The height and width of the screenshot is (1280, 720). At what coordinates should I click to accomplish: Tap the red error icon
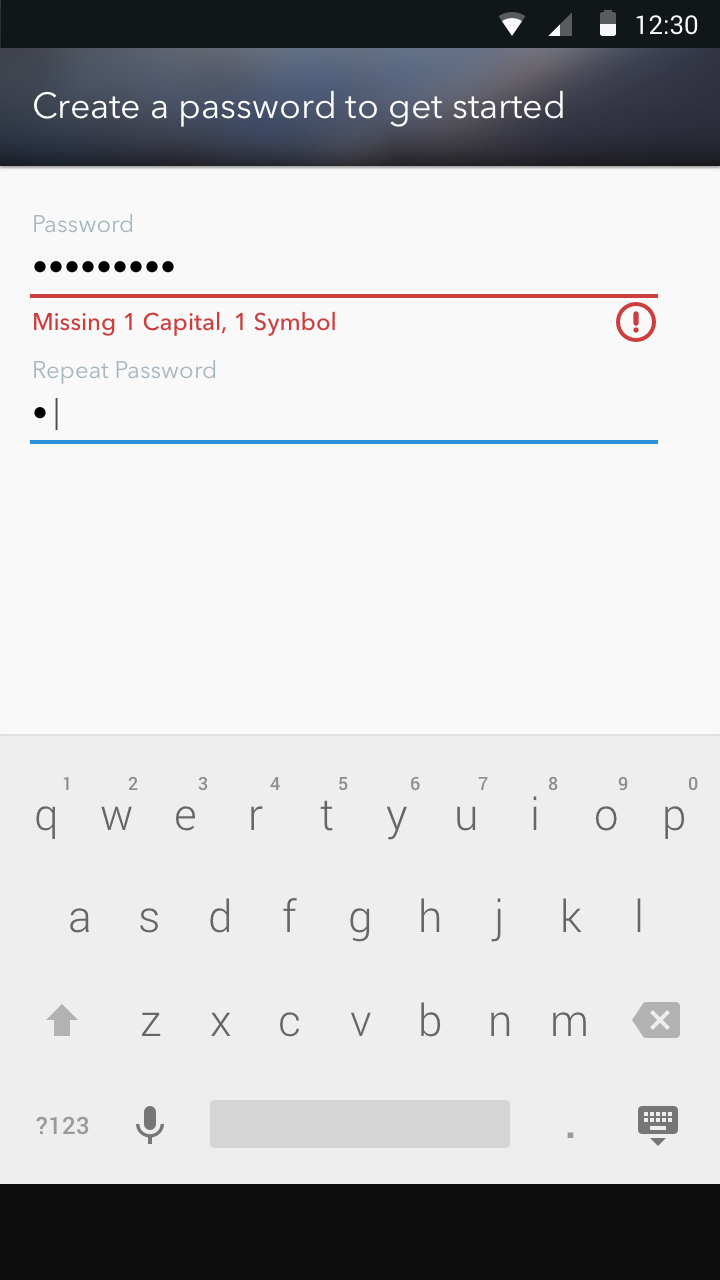[635, 322]
